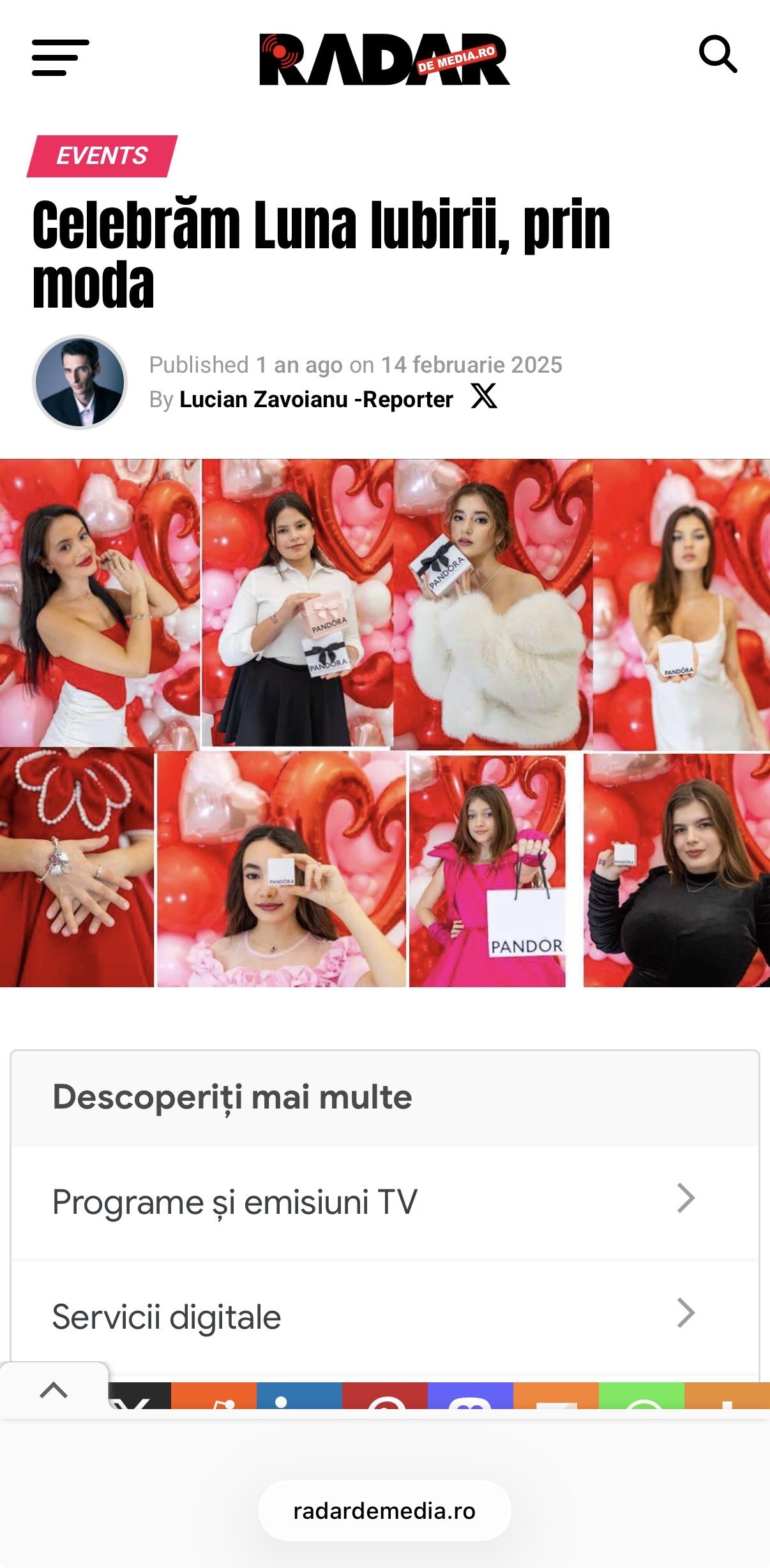Screen dimensions: 770x1568
Task: Open Programe și emisiuni TV
Action: coord(385,1202)
